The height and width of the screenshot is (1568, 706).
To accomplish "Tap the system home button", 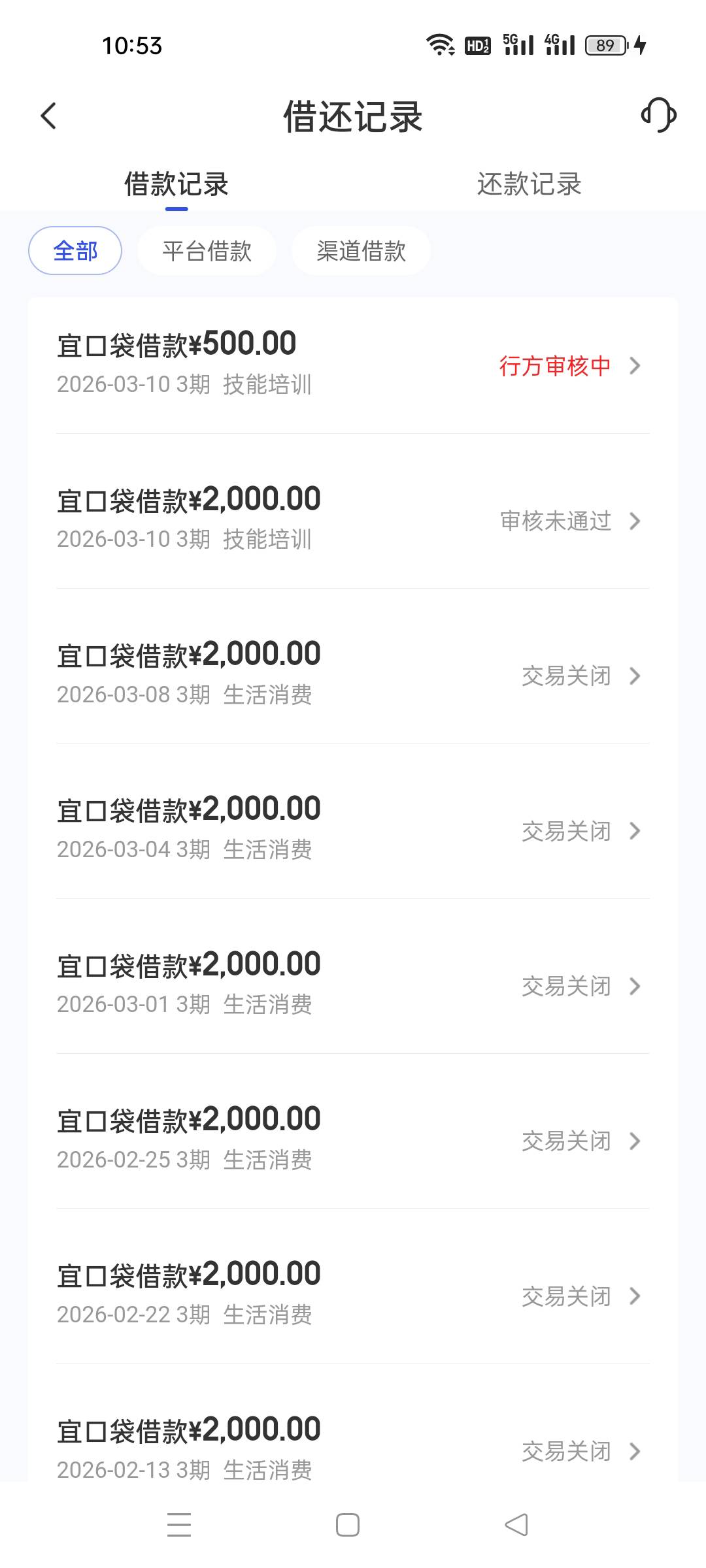I will [x=348, y=1525].
